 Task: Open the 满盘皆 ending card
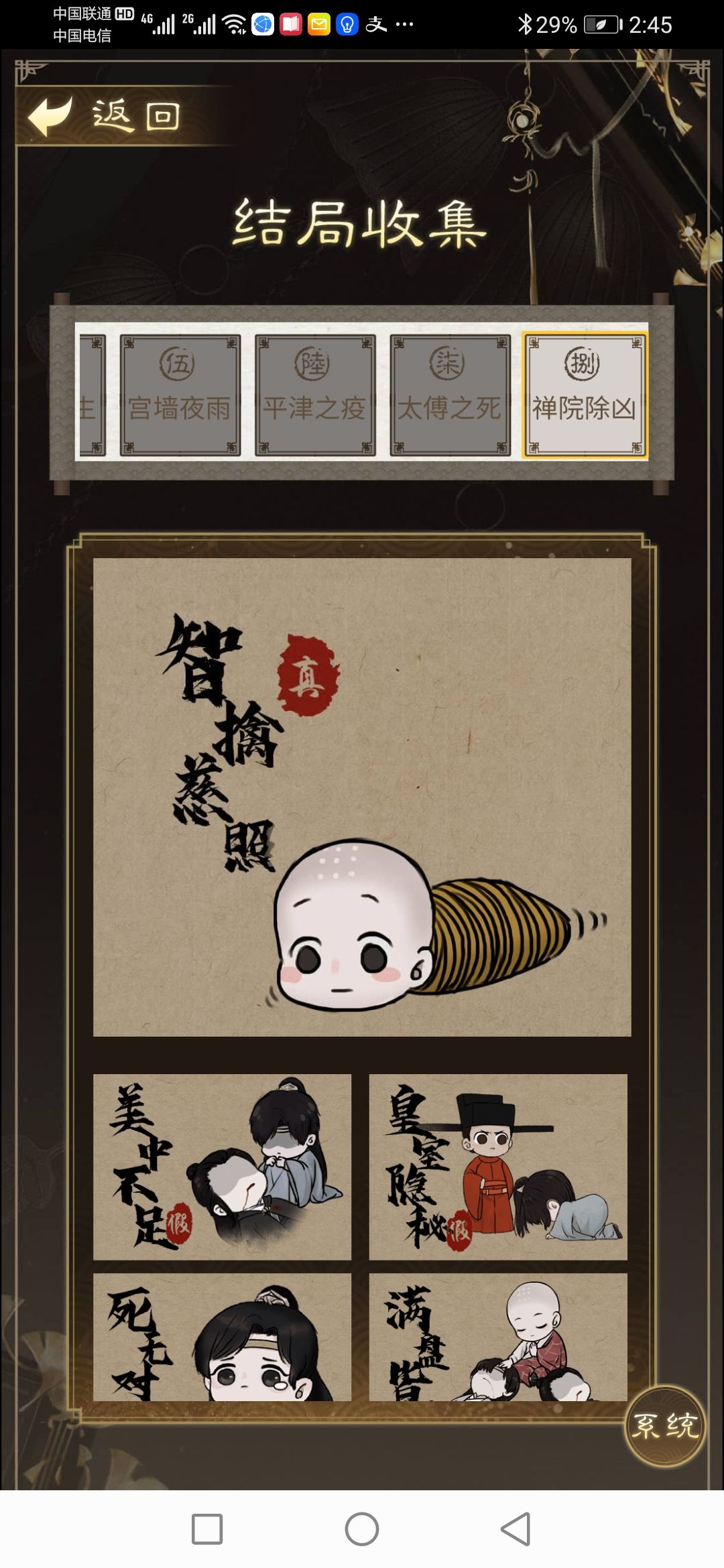point(498,1337)
